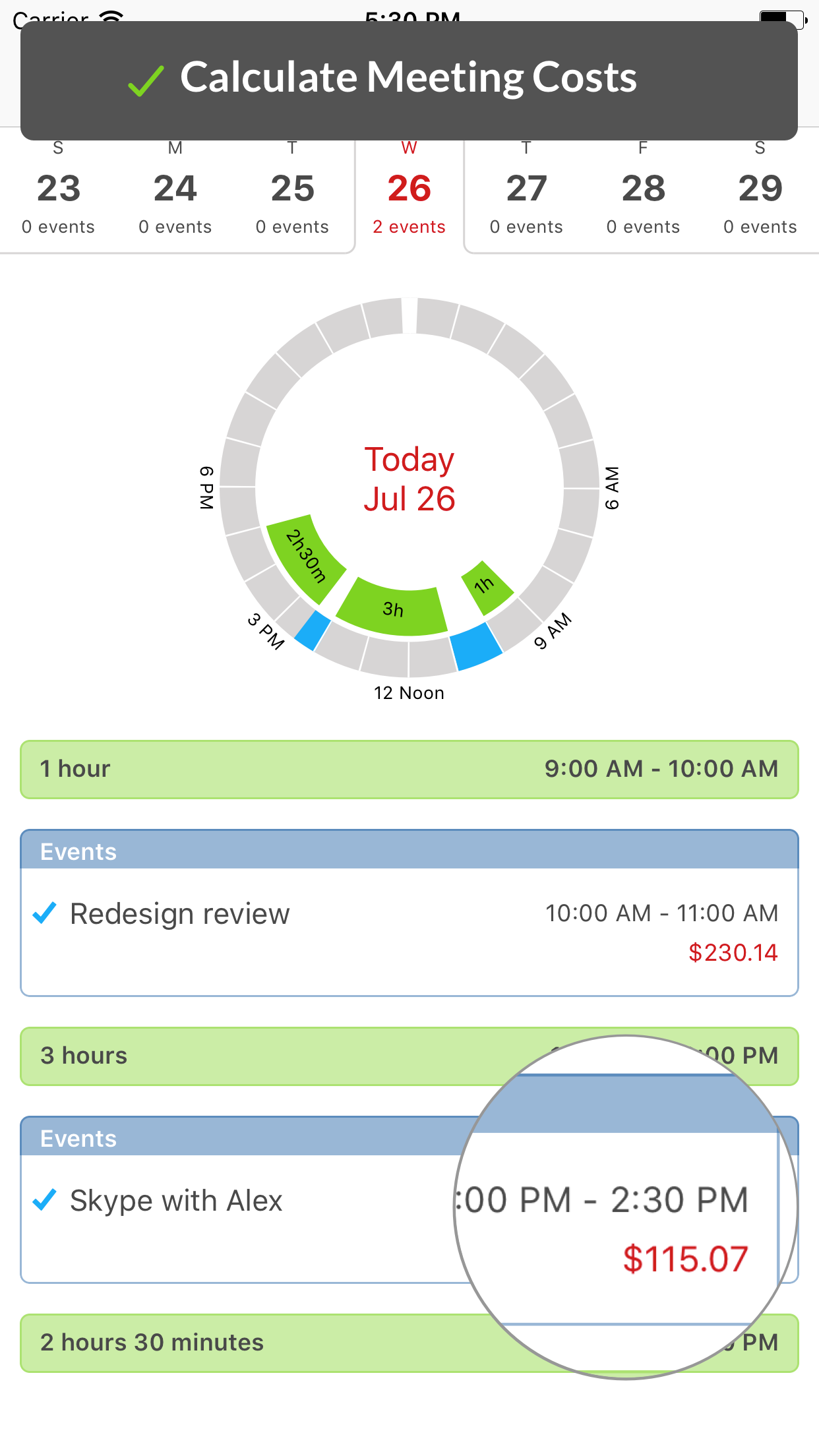819x1456 pixels.
Task: Open the 3 hours free time slot
Action: [264, 1056]
